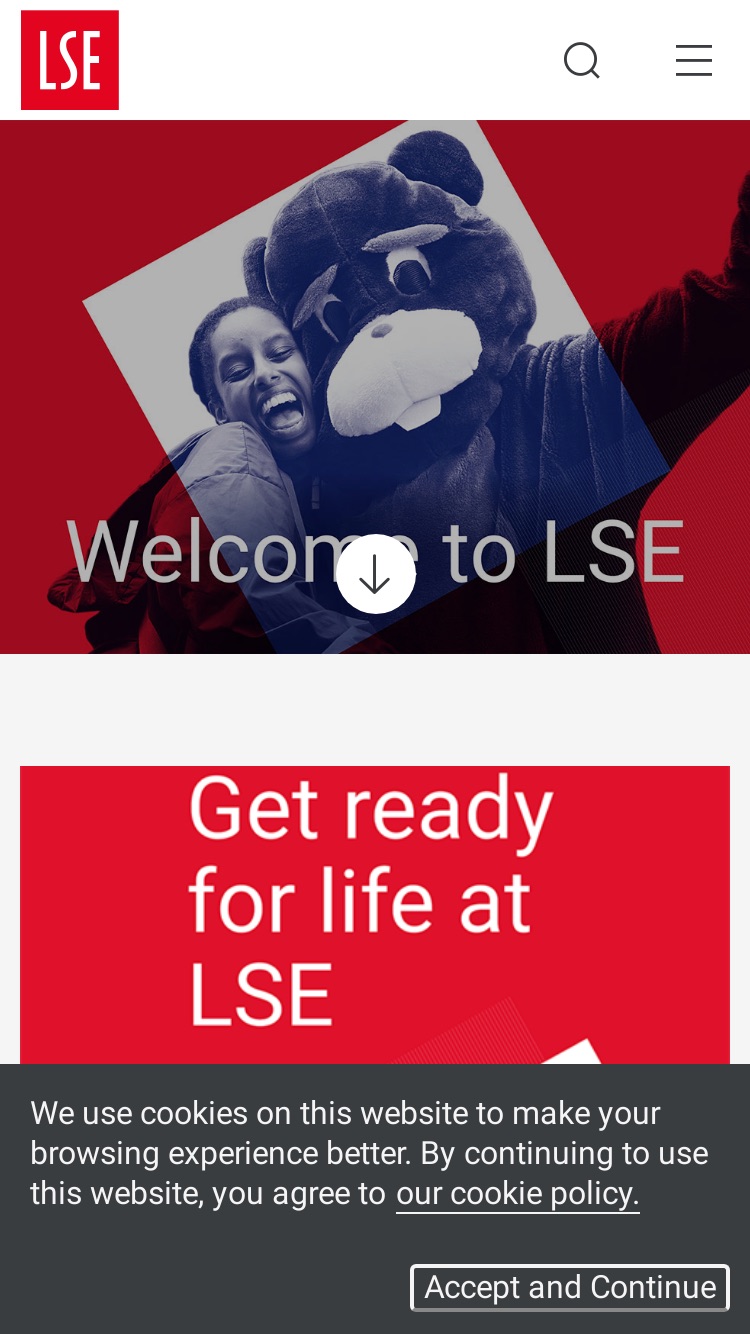750x1334 pixels.
Task: Accept and continue with cookies
Action: click(570, 1287)
